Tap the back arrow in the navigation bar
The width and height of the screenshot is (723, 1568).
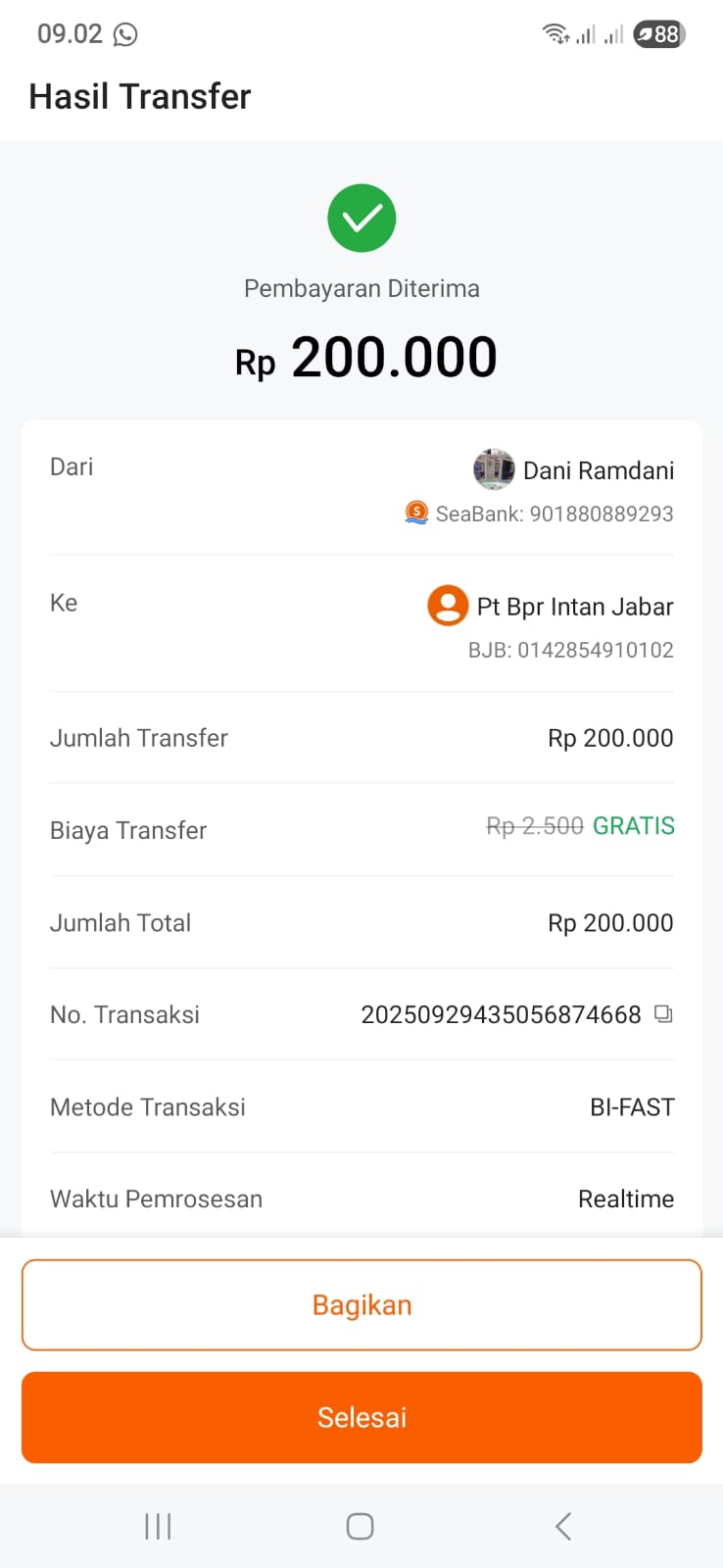pos(562,1525)
